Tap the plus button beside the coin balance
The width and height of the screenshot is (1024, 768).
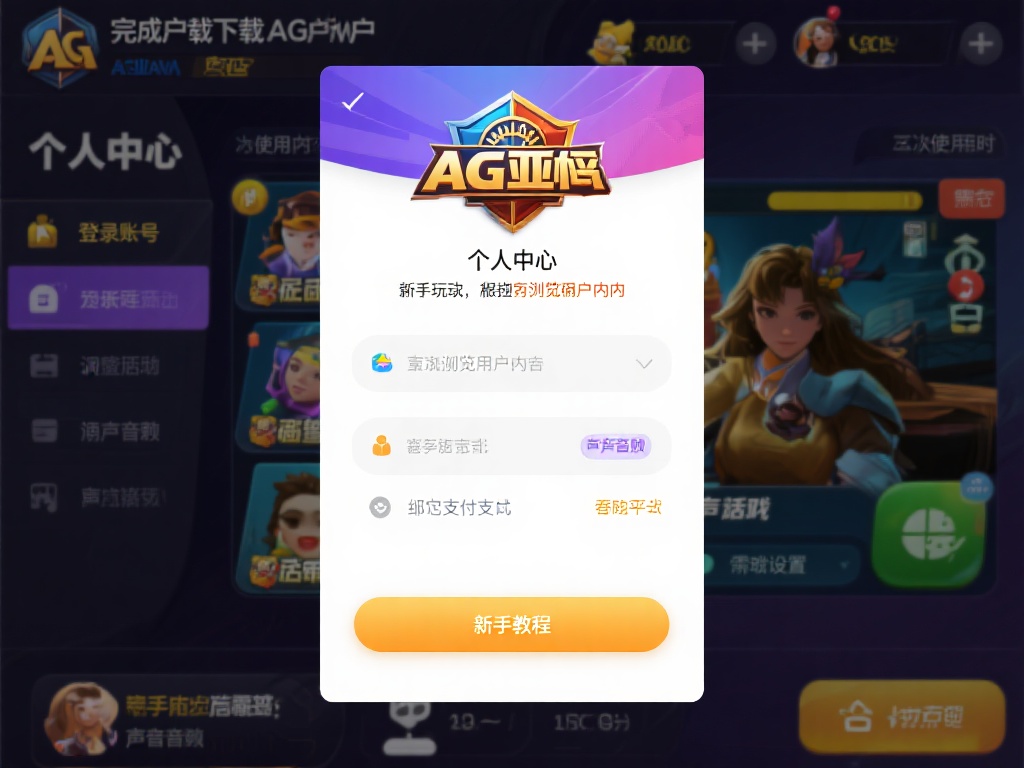(756, 44)
